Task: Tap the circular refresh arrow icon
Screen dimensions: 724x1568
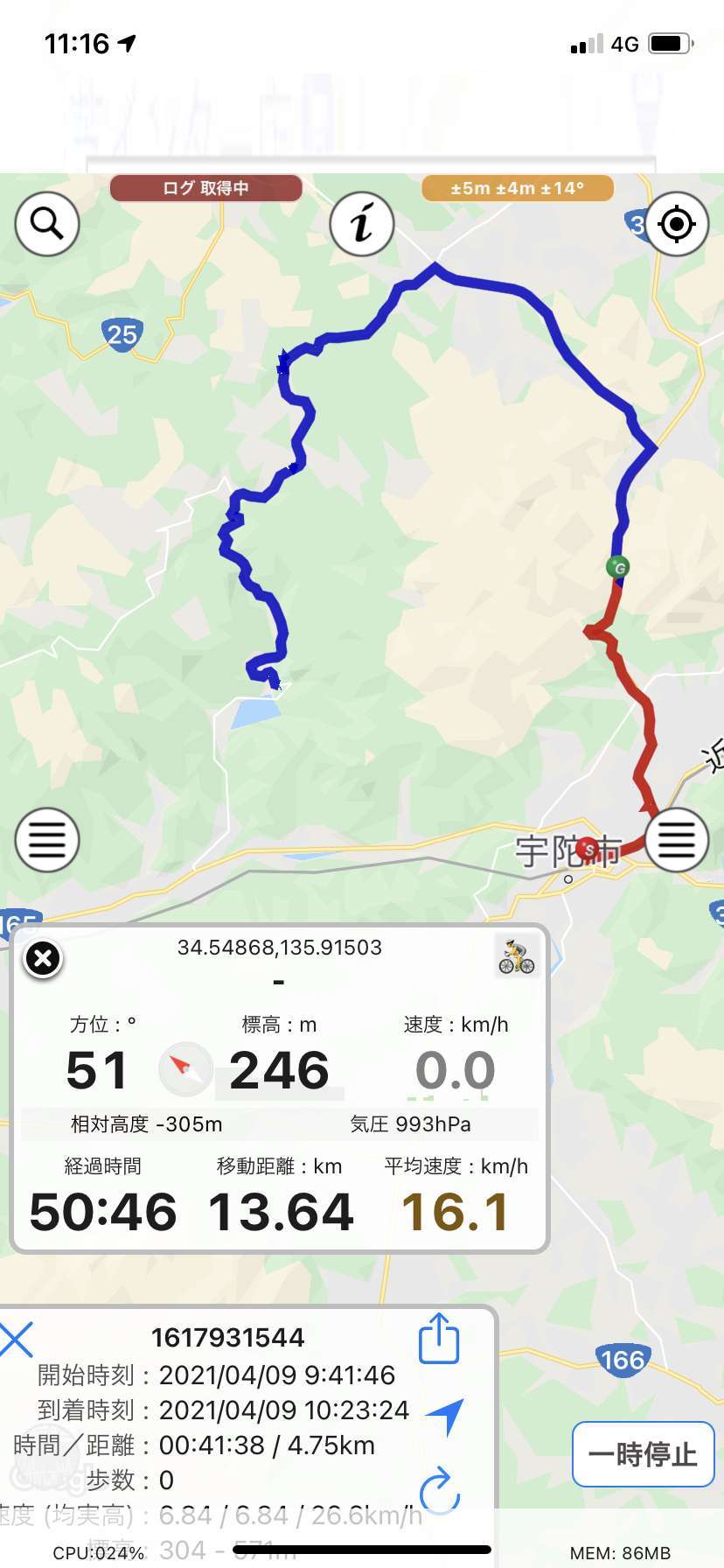Action: (439, 1490)
